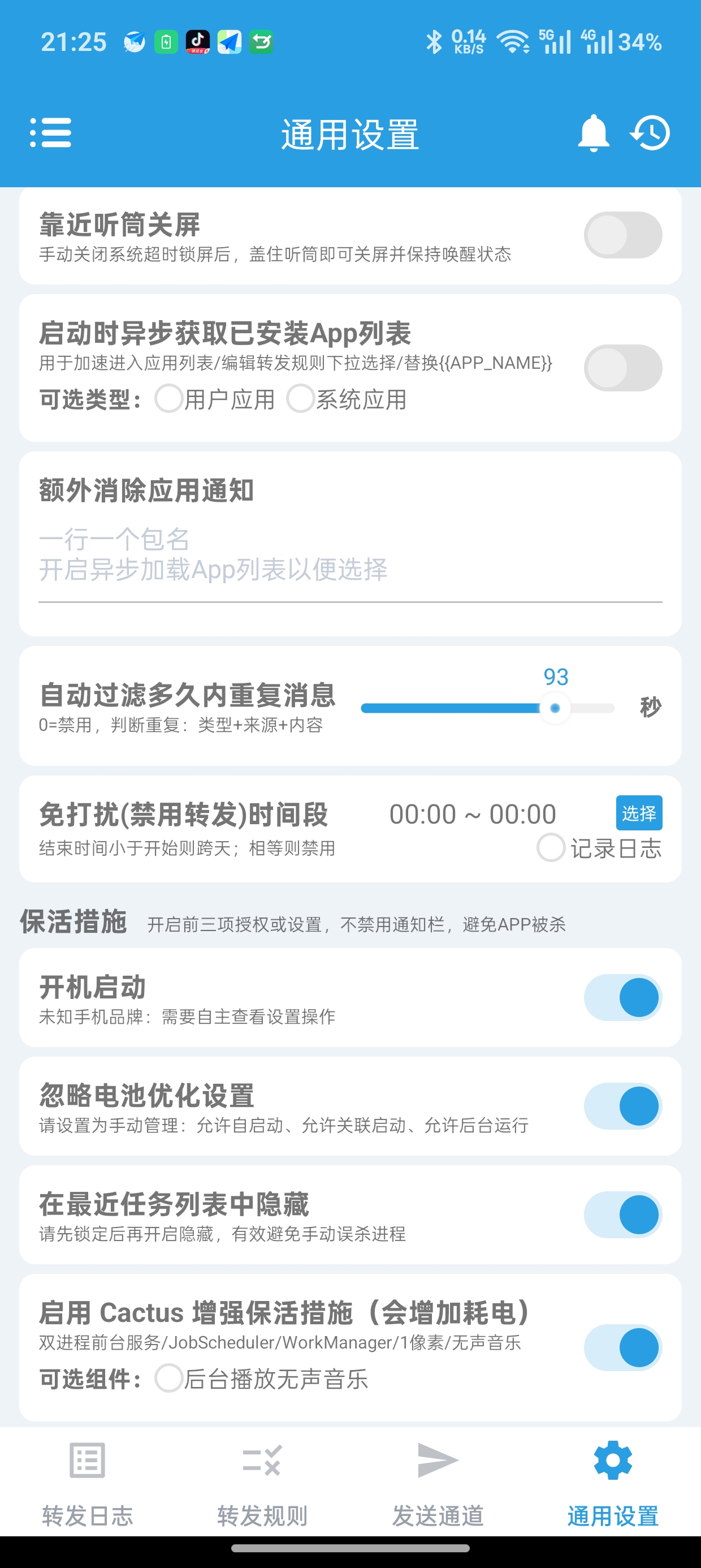Tap the duplicate-message filter seconds slider
Image resolution: width=701 pixels, height=1568 pixels.
(x=487, y=708)
